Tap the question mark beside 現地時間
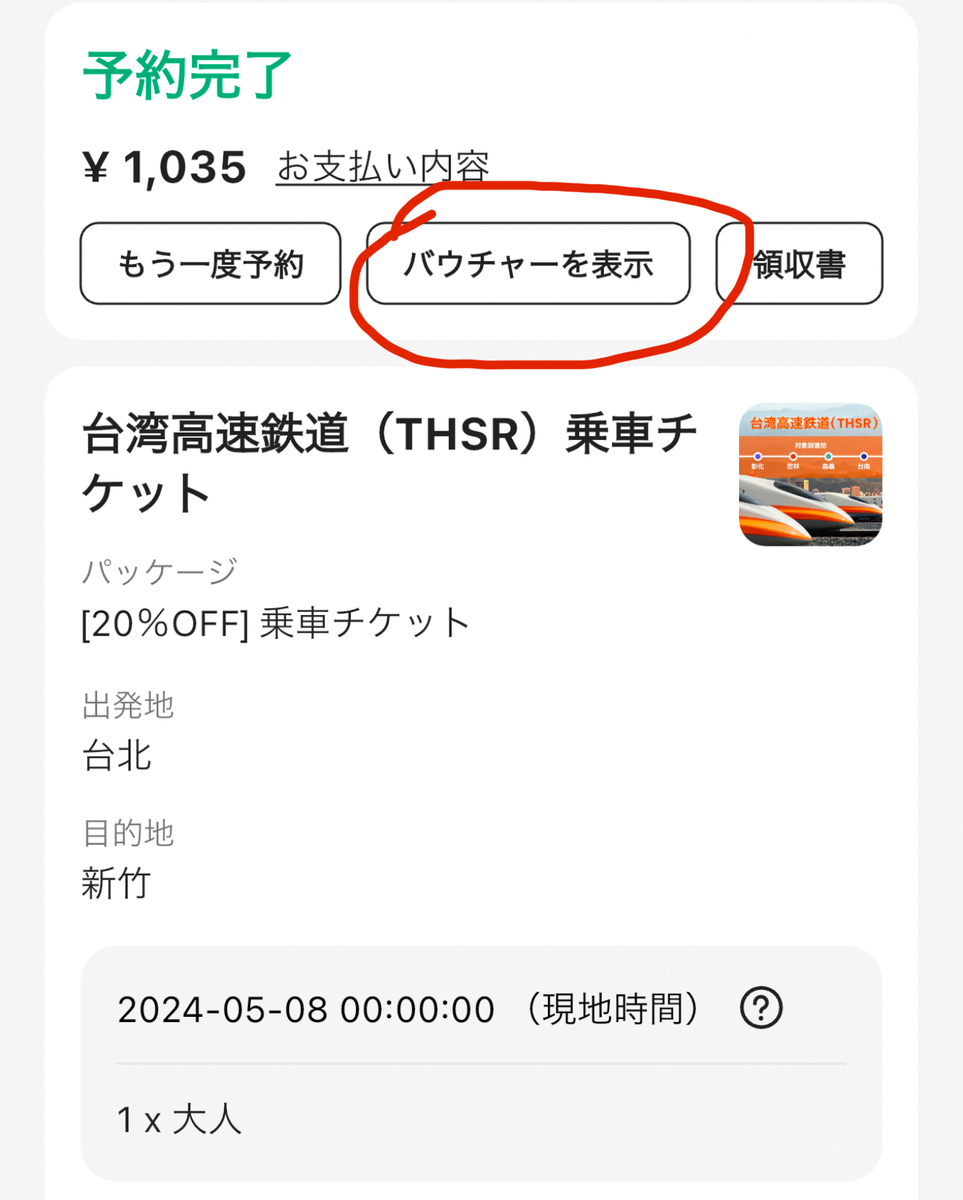 (761, 1008)
